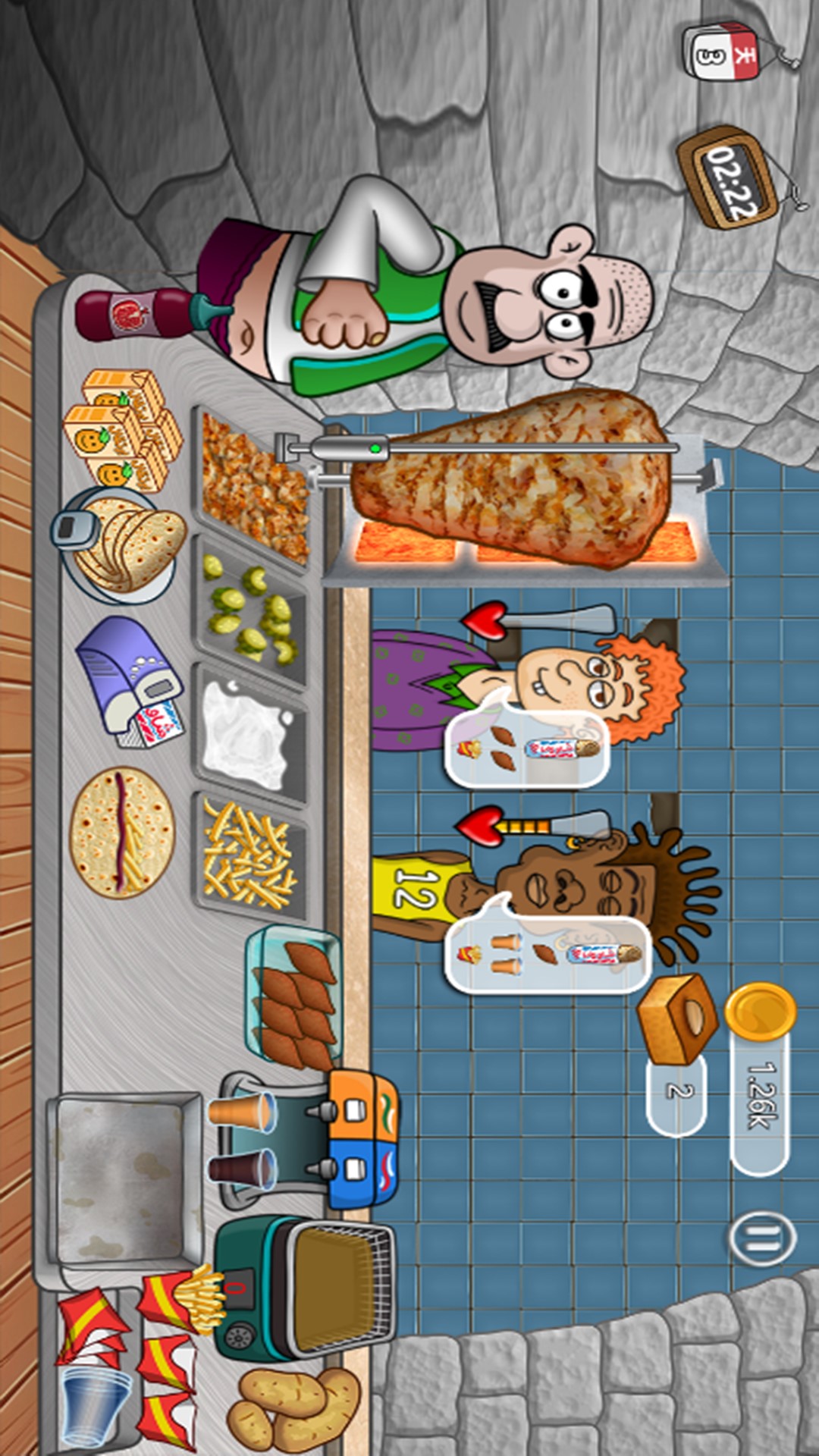Grab the cola drink cup
The image size is (819, 1456).
coord(243,1169)
